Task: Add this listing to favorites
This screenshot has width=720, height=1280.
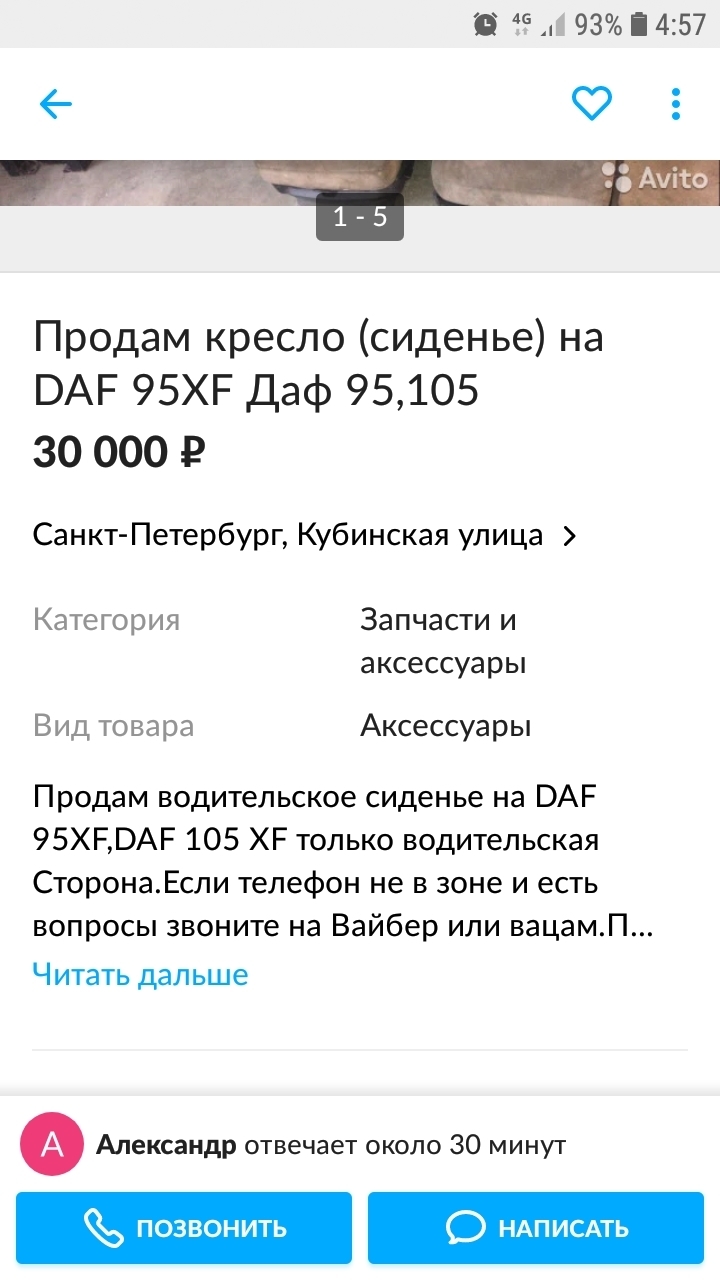Action: click(x=592, y=103)
